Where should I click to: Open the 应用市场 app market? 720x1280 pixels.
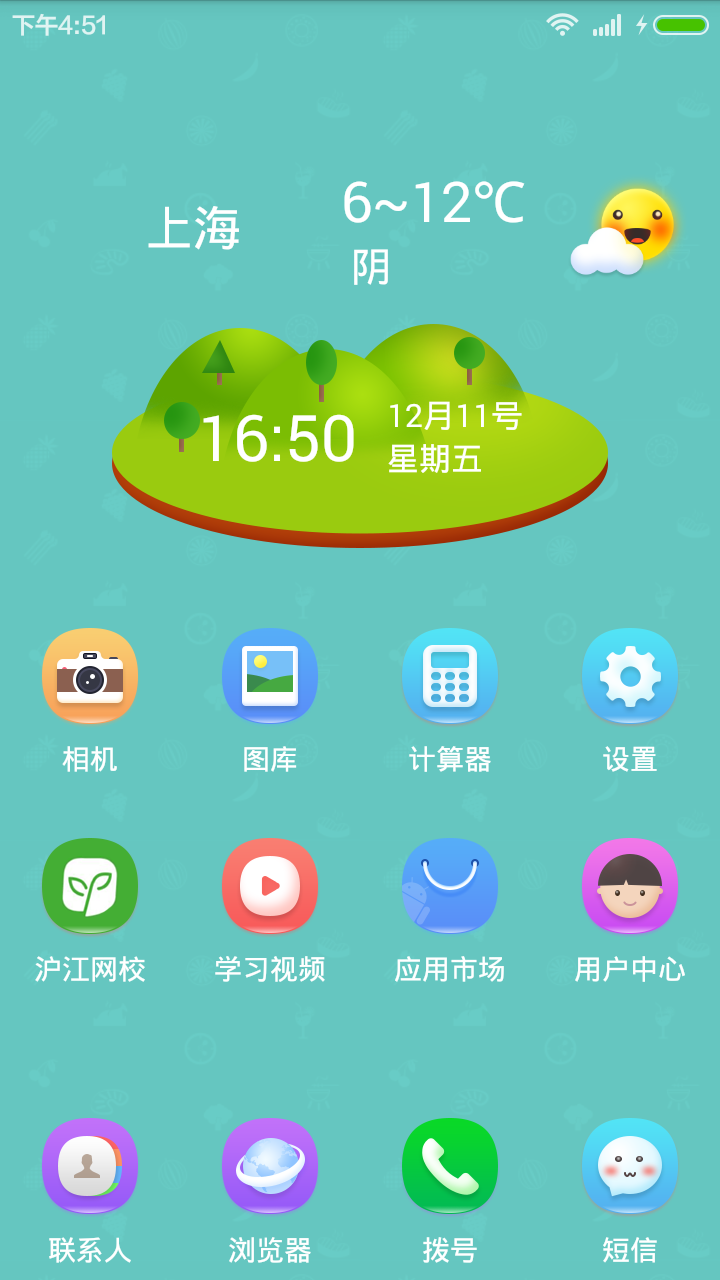pyautogui.click(x=450, y=885)
